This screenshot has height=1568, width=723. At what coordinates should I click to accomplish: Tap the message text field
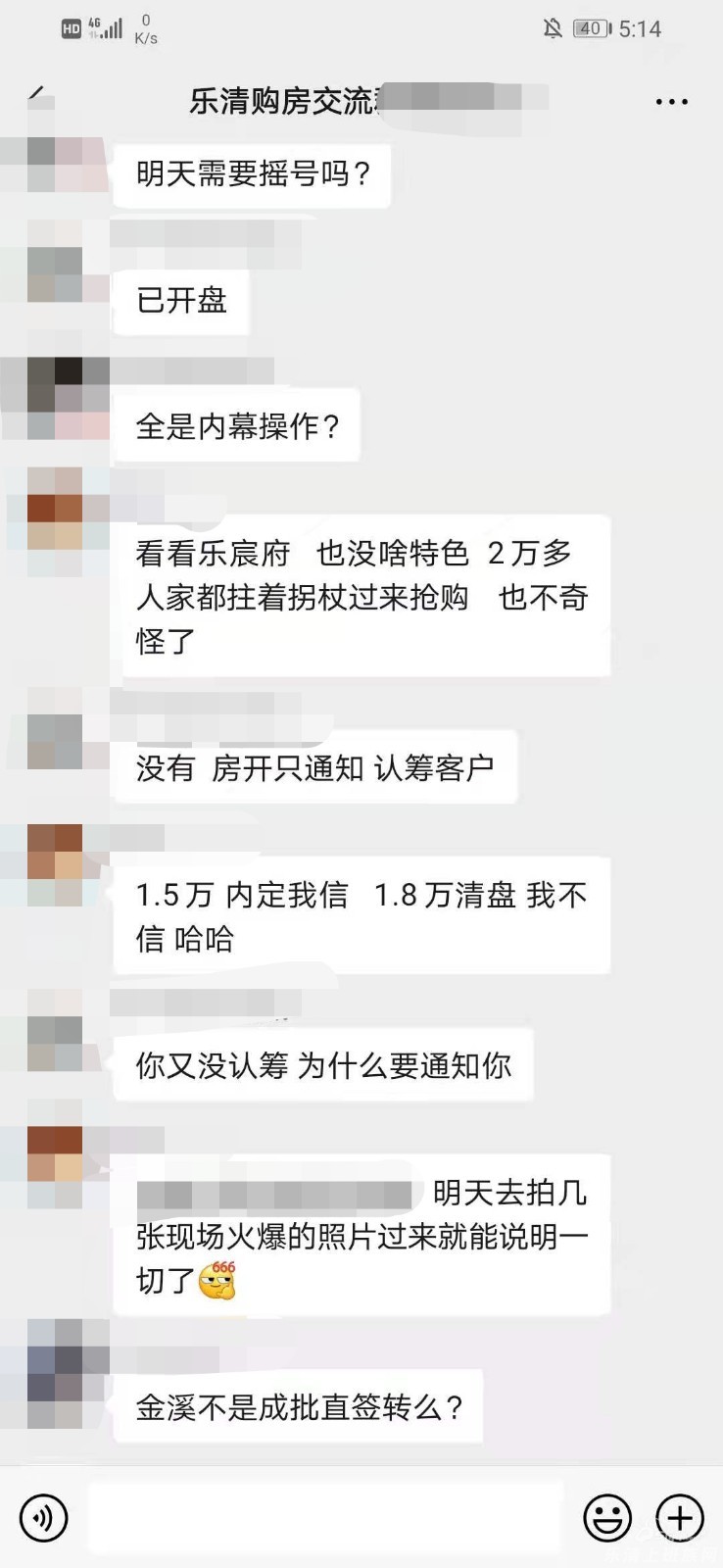[x=326, y=1518]
